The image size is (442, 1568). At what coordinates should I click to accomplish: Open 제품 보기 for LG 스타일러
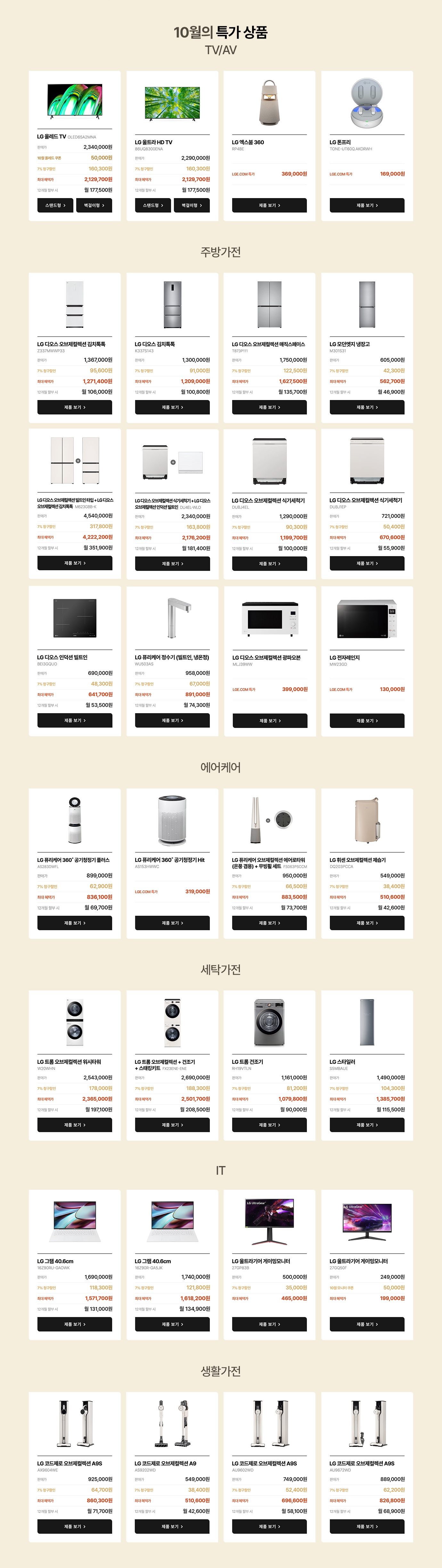pyautogui.click(x=367, y=1124)
